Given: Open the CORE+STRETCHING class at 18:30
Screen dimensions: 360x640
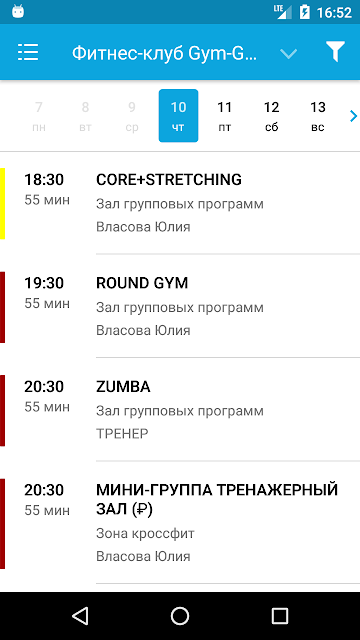Looking at the screenshot, I should [180, 203].
